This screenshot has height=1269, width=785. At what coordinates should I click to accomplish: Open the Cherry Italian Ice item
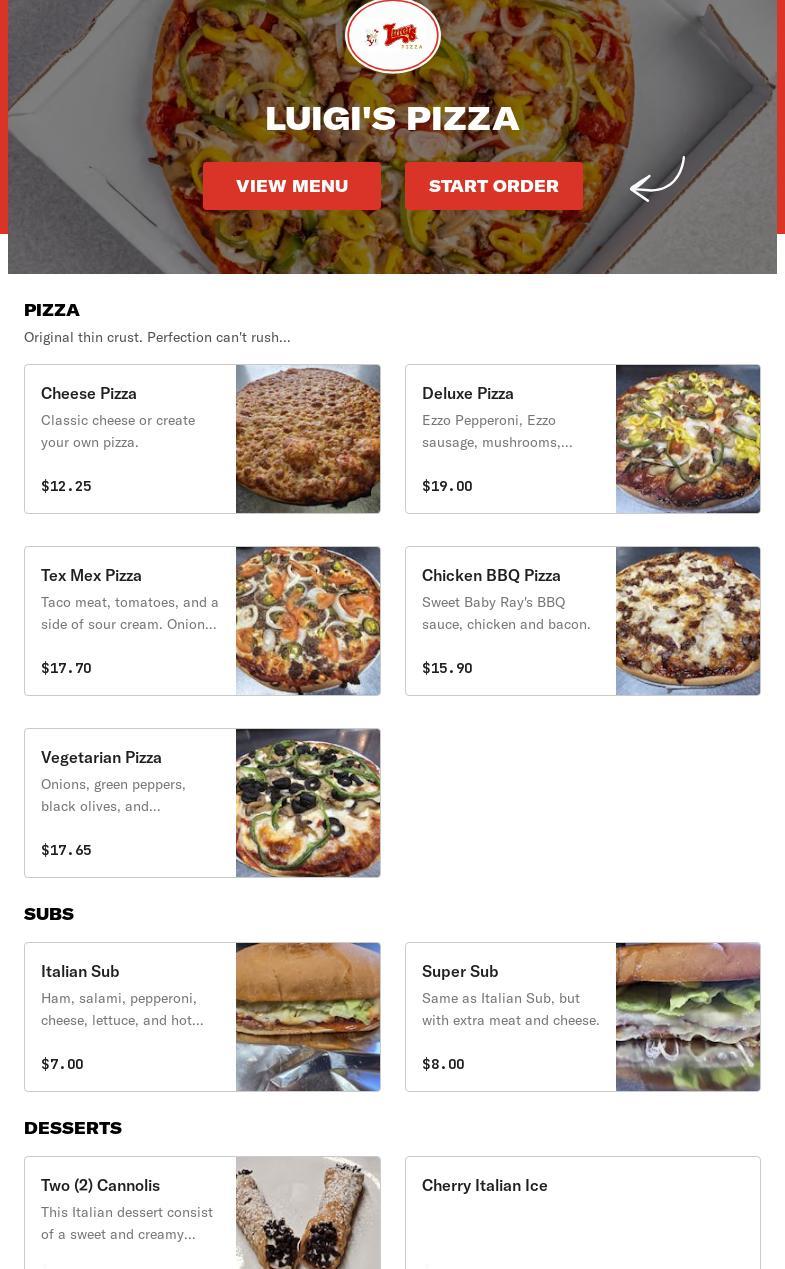[x=582, y=1214]
